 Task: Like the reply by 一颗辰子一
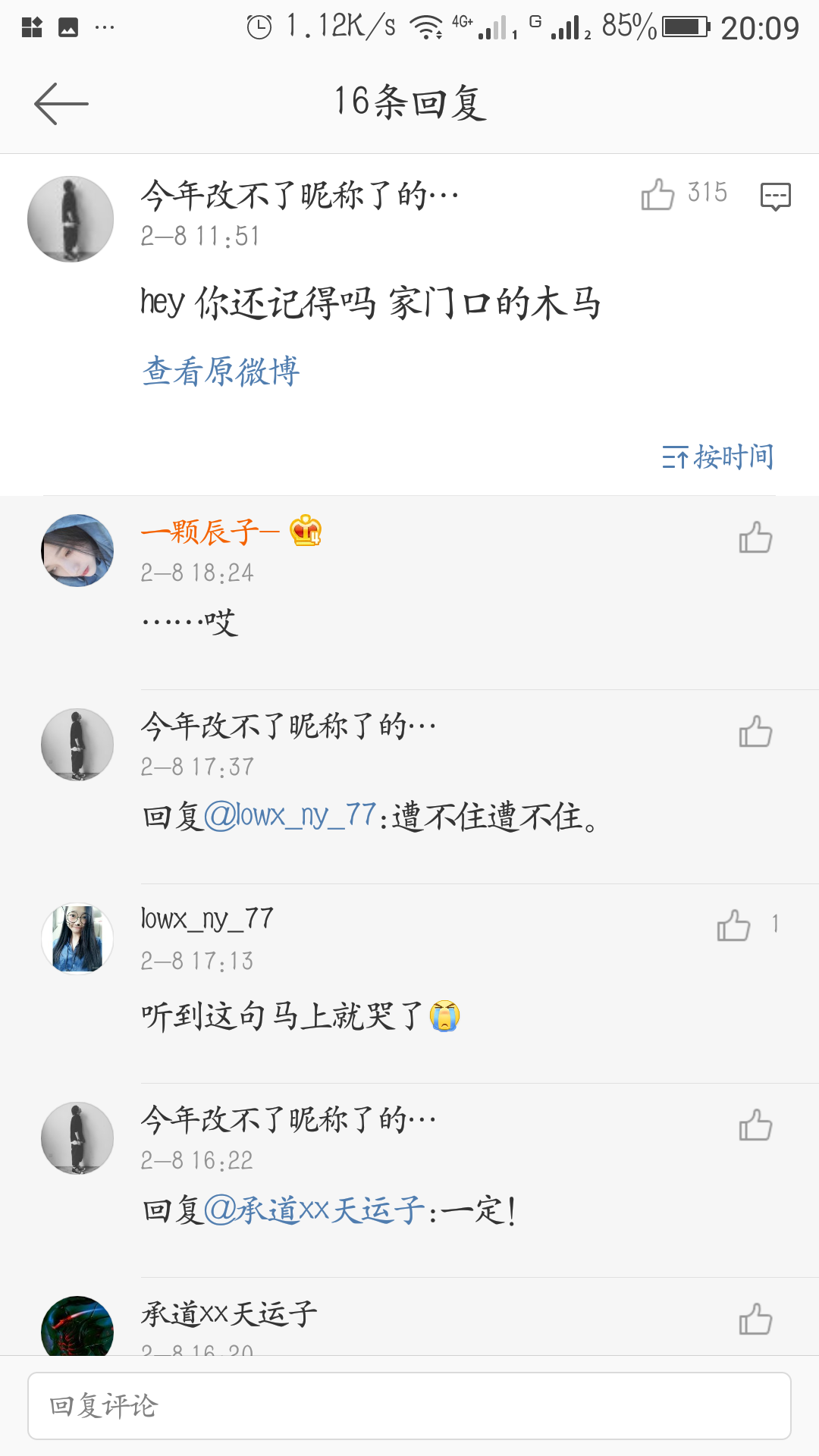pyautogui.click(x=755, y=538)
